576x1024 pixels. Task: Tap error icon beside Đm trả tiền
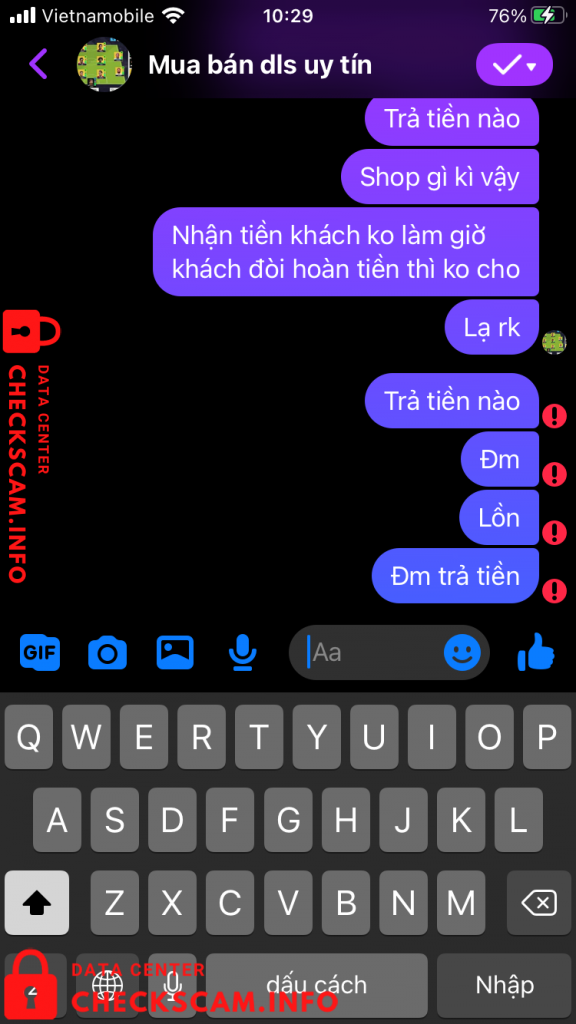pyautogui.click(x=554, y=590)
